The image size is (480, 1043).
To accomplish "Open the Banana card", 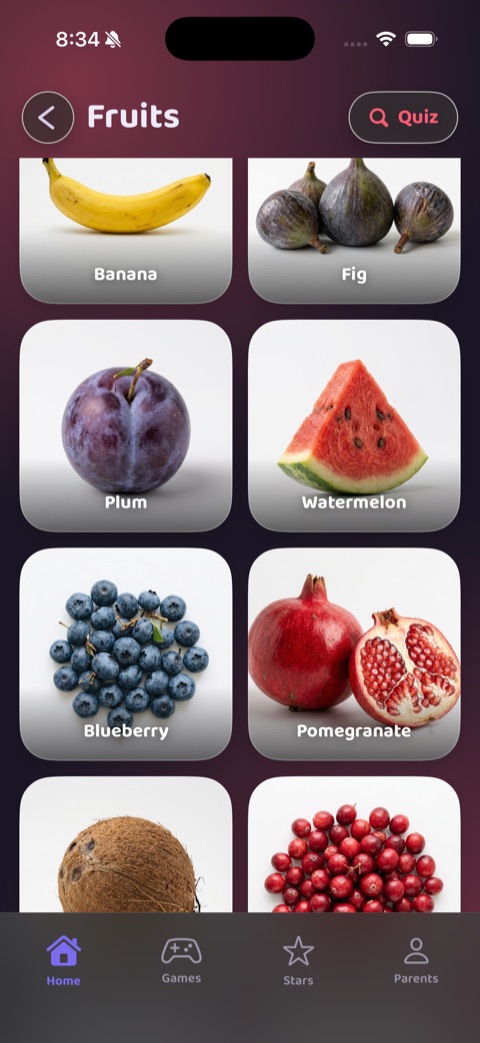I will [126, 230].
